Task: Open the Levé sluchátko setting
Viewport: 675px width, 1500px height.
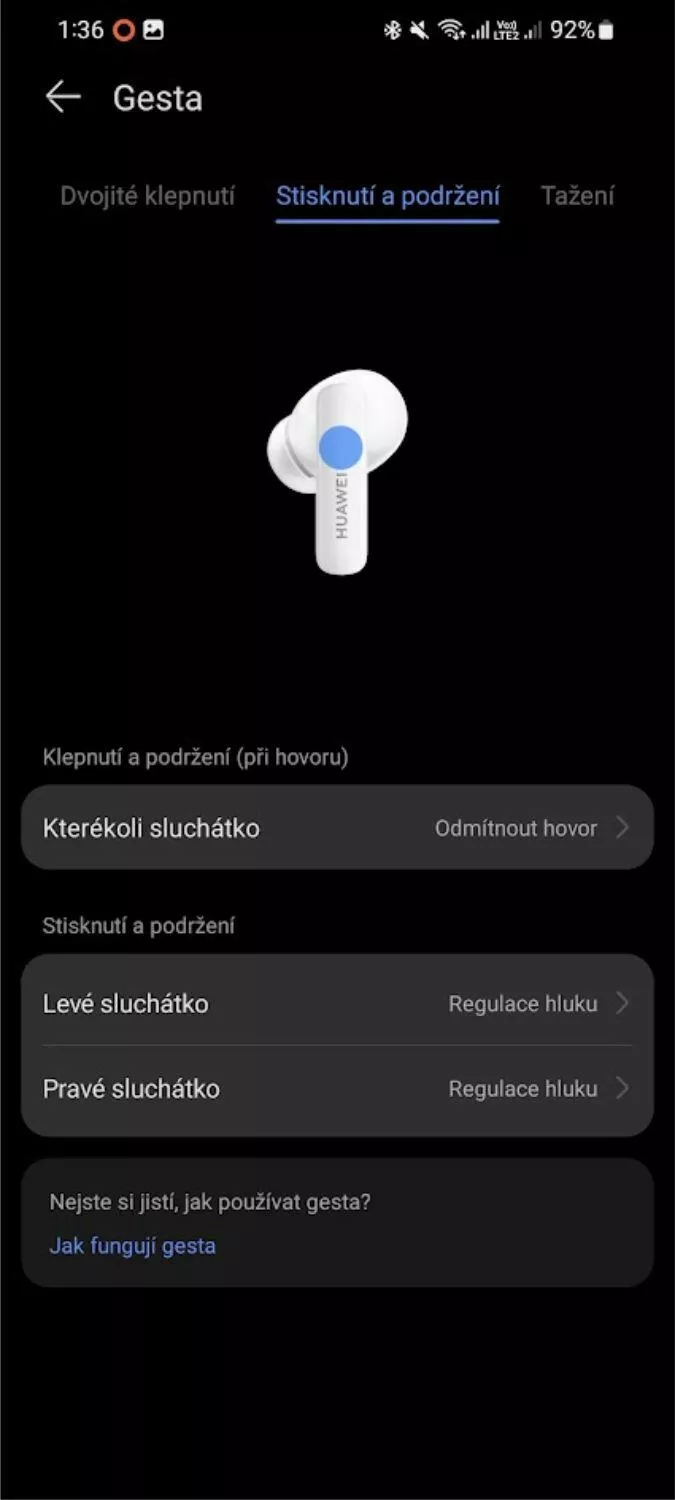Action: click(x=337, y=1003)
